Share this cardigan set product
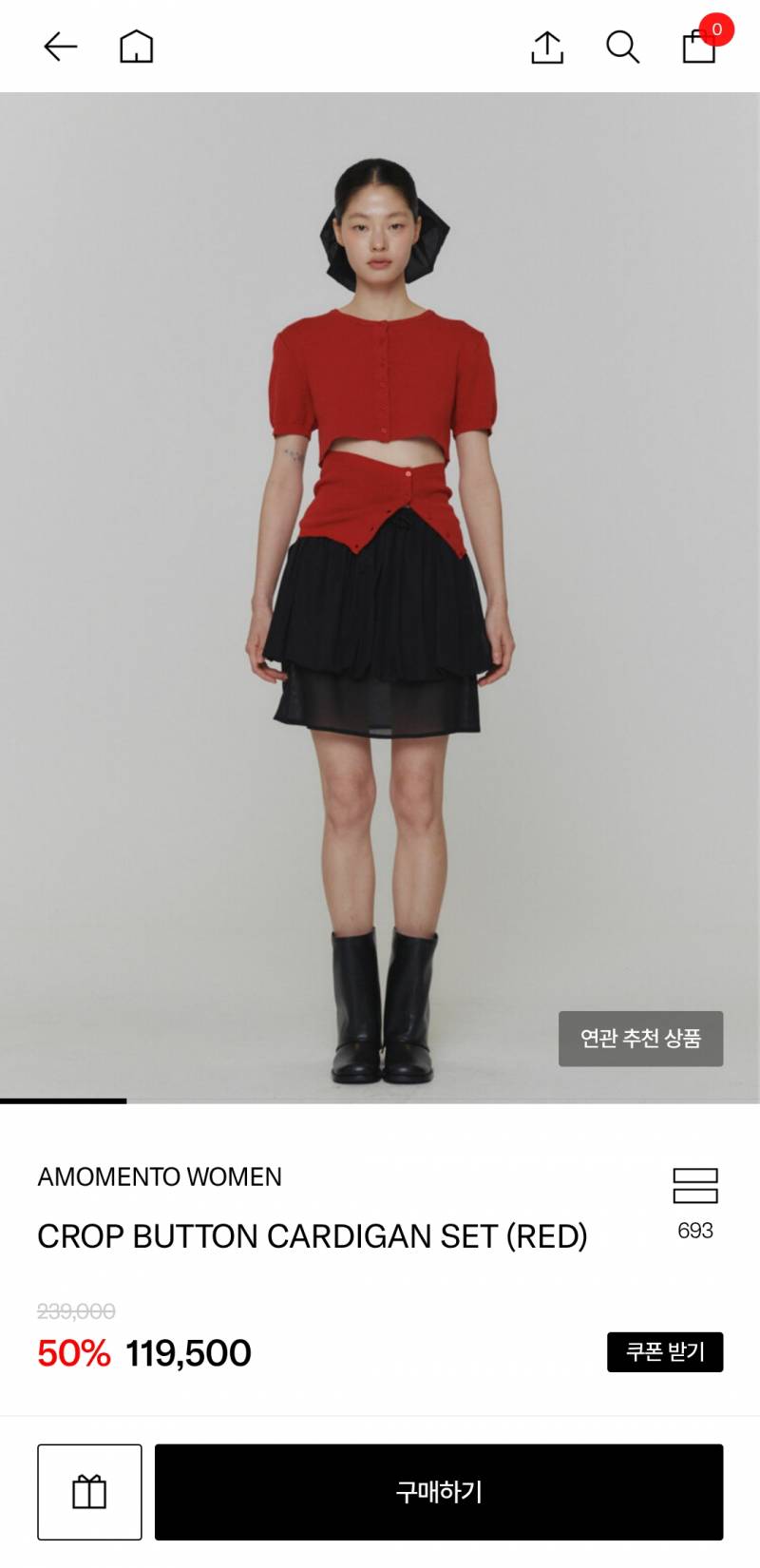The width and height of the screenshot is (760, 1568). pos(547,47)
